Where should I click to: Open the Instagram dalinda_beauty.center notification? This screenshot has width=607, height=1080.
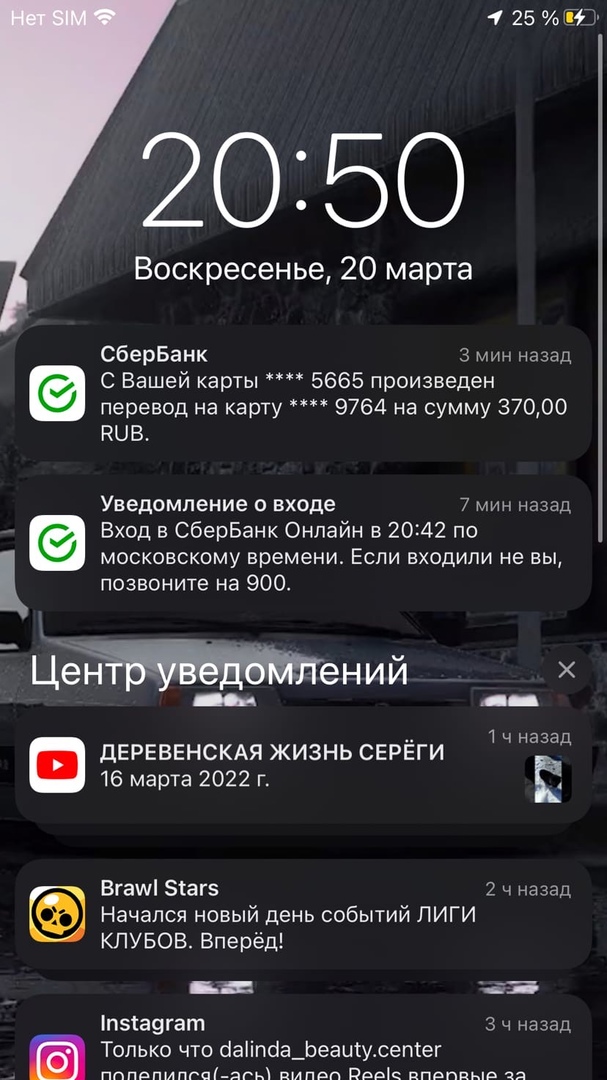(303, 1040)
